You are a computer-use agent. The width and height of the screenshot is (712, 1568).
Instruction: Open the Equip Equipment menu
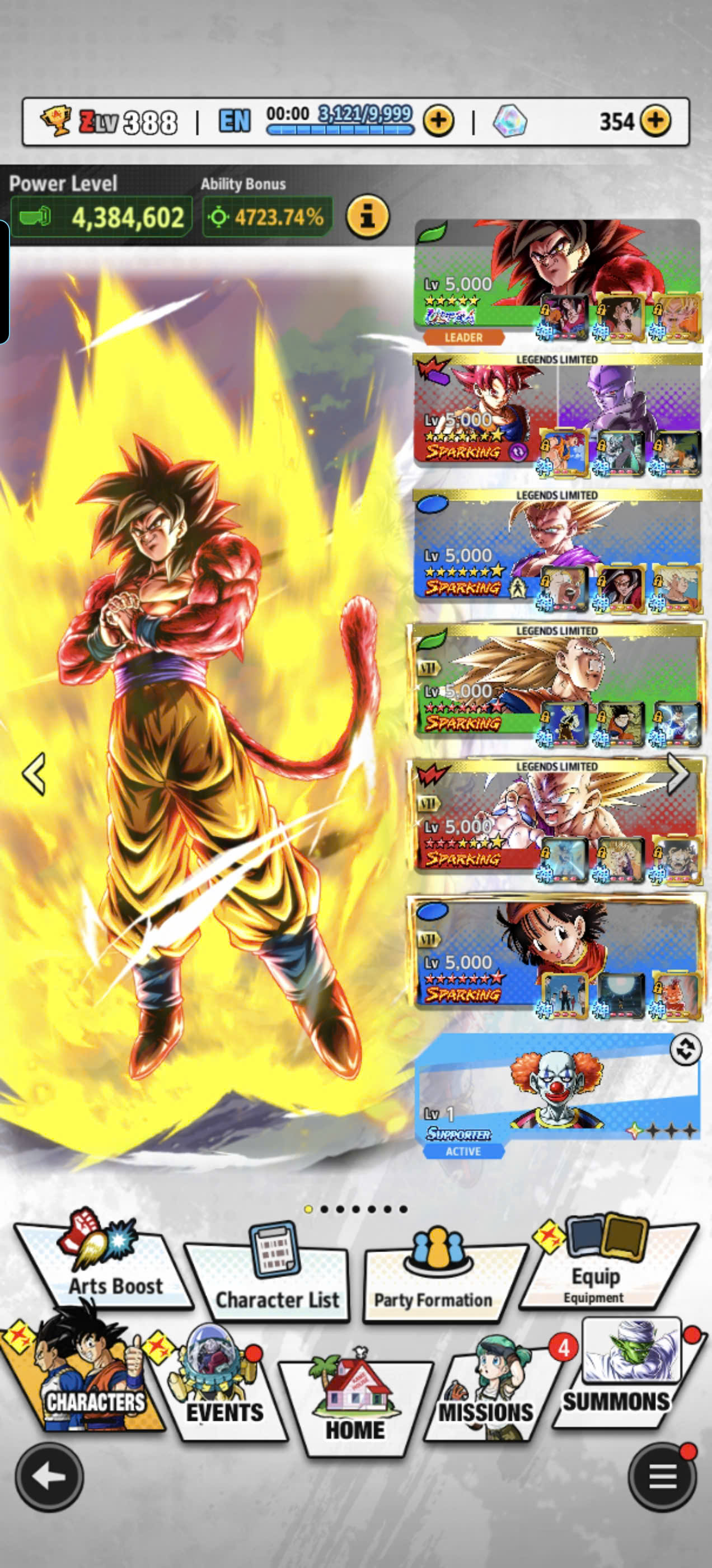(x=602, y=1269)
